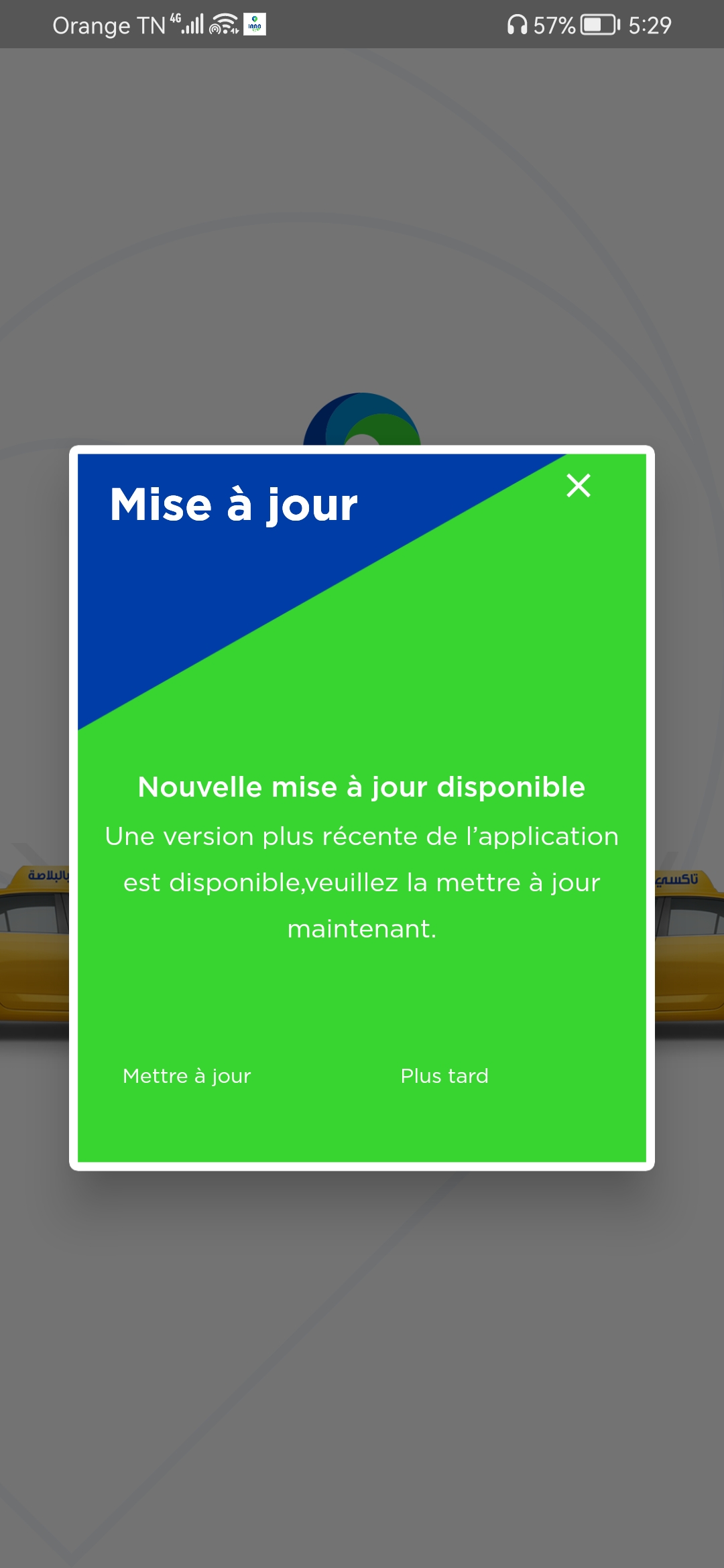Choose Plus tard to postpone update
The width and height of the screenshot is (724, 1568).
pyautogui.click(x=444, y=1075)
